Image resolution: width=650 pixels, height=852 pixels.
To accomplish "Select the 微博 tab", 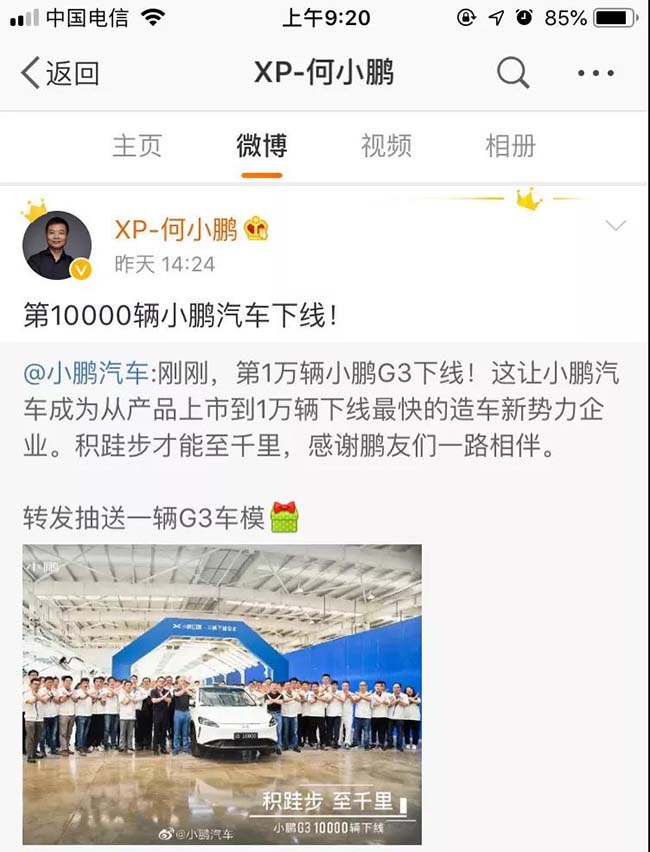I will (x=262, y=146).
